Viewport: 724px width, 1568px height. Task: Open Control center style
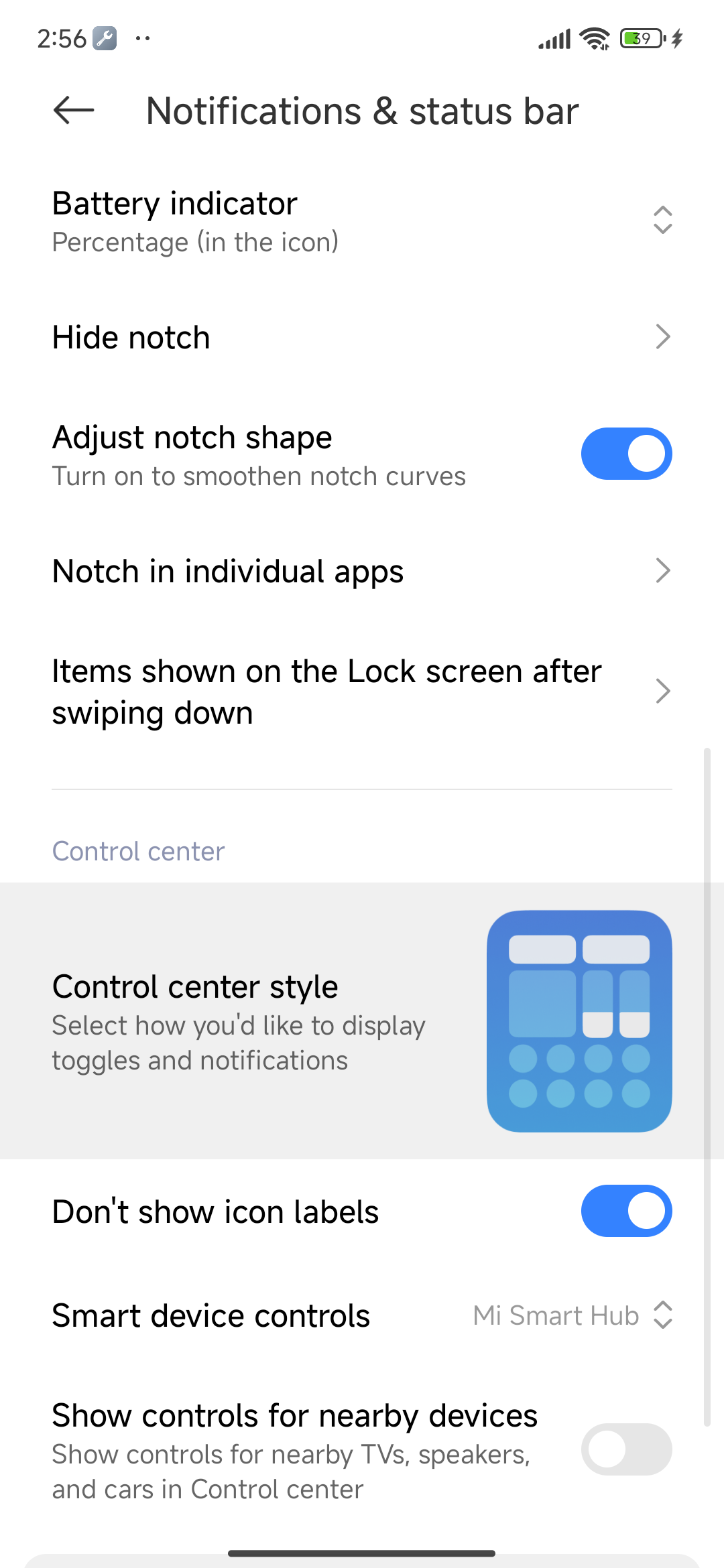coord(362,1021)
